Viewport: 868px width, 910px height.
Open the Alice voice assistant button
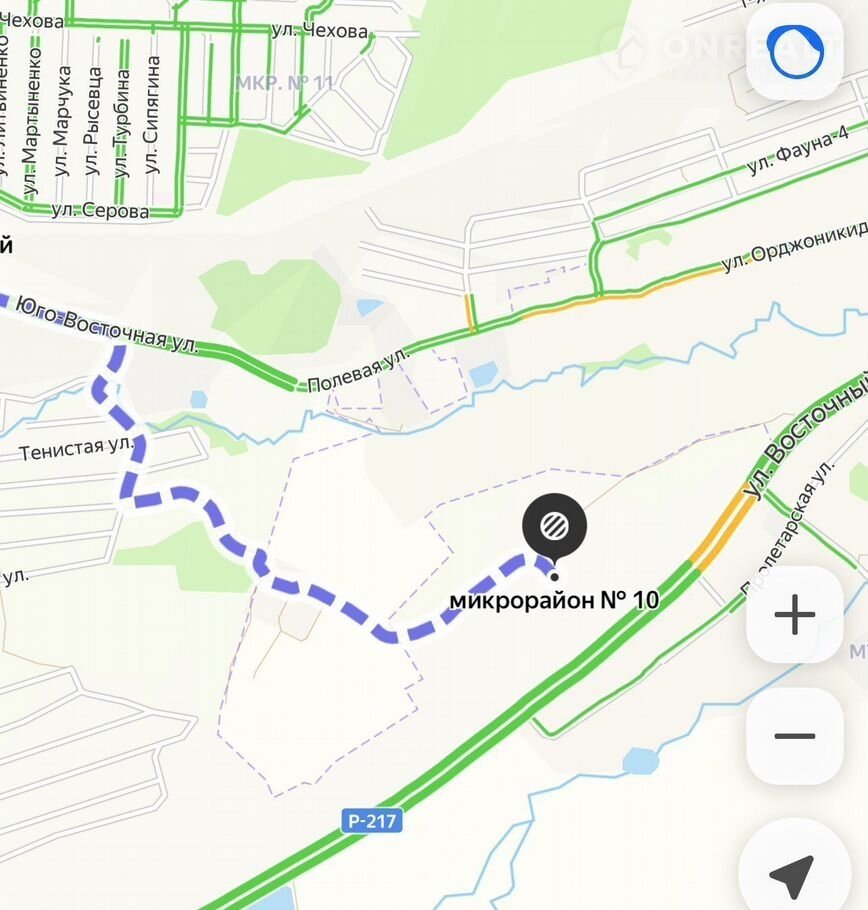tap(796, 52)
